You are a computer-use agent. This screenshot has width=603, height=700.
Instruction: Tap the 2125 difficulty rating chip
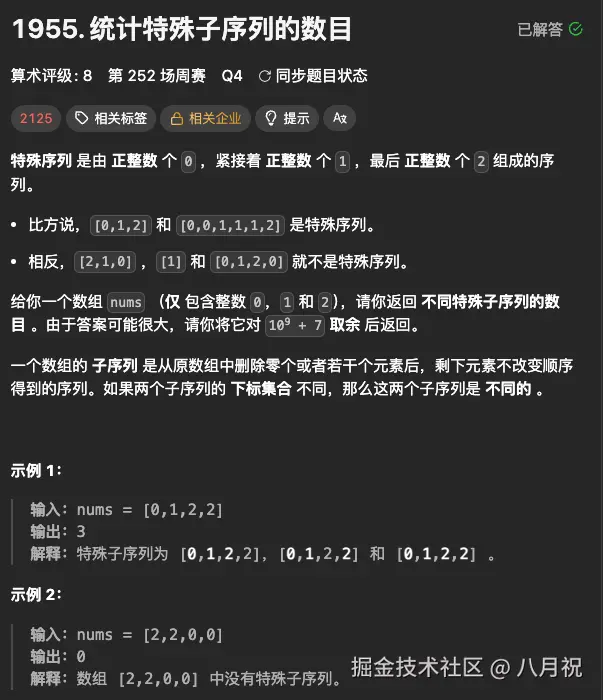coord(36,119)
